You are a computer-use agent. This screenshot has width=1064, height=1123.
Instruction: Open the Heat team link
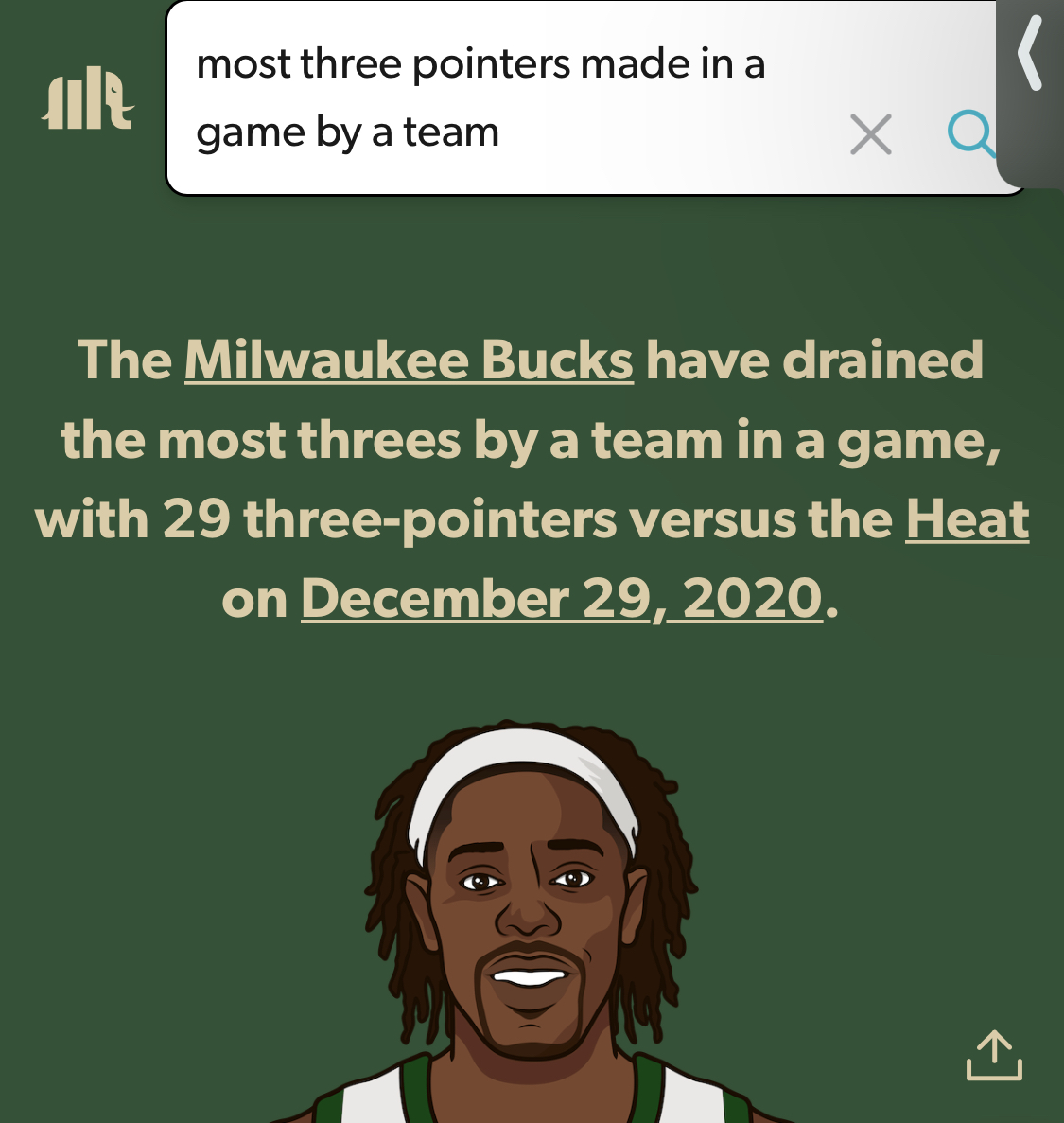coord(967,520)
